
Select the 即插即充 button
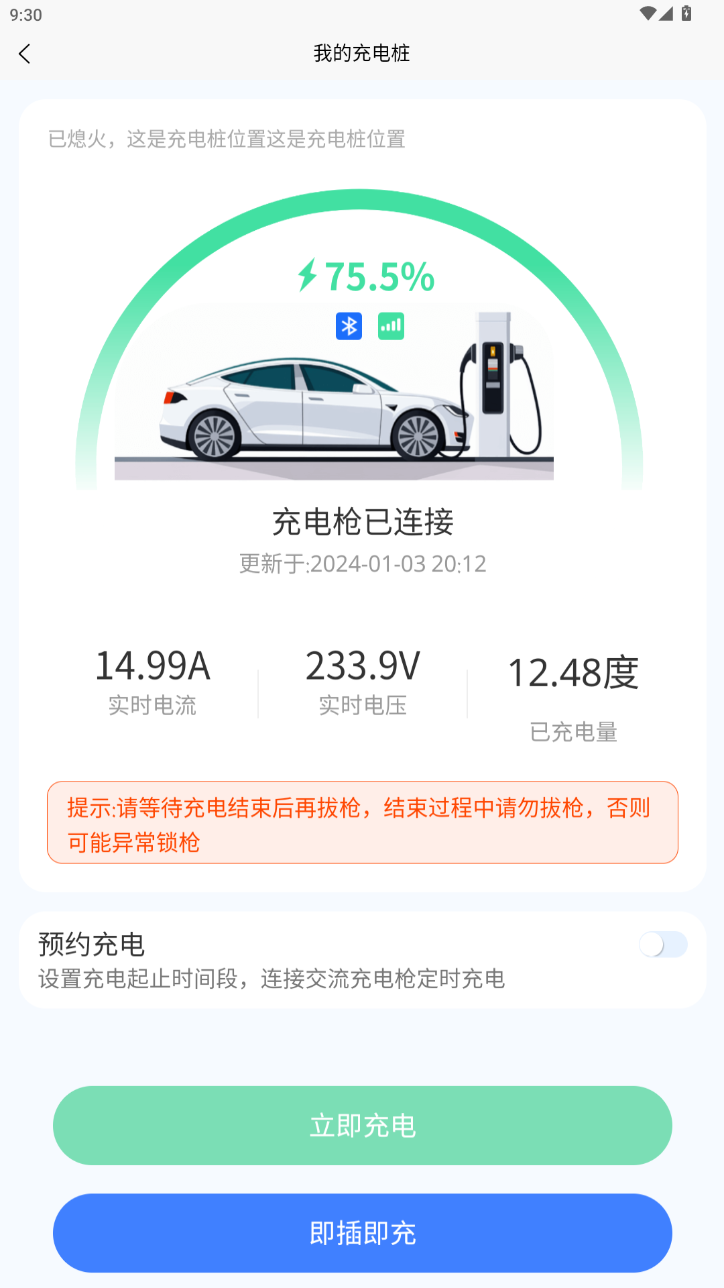pos(362,1232)
